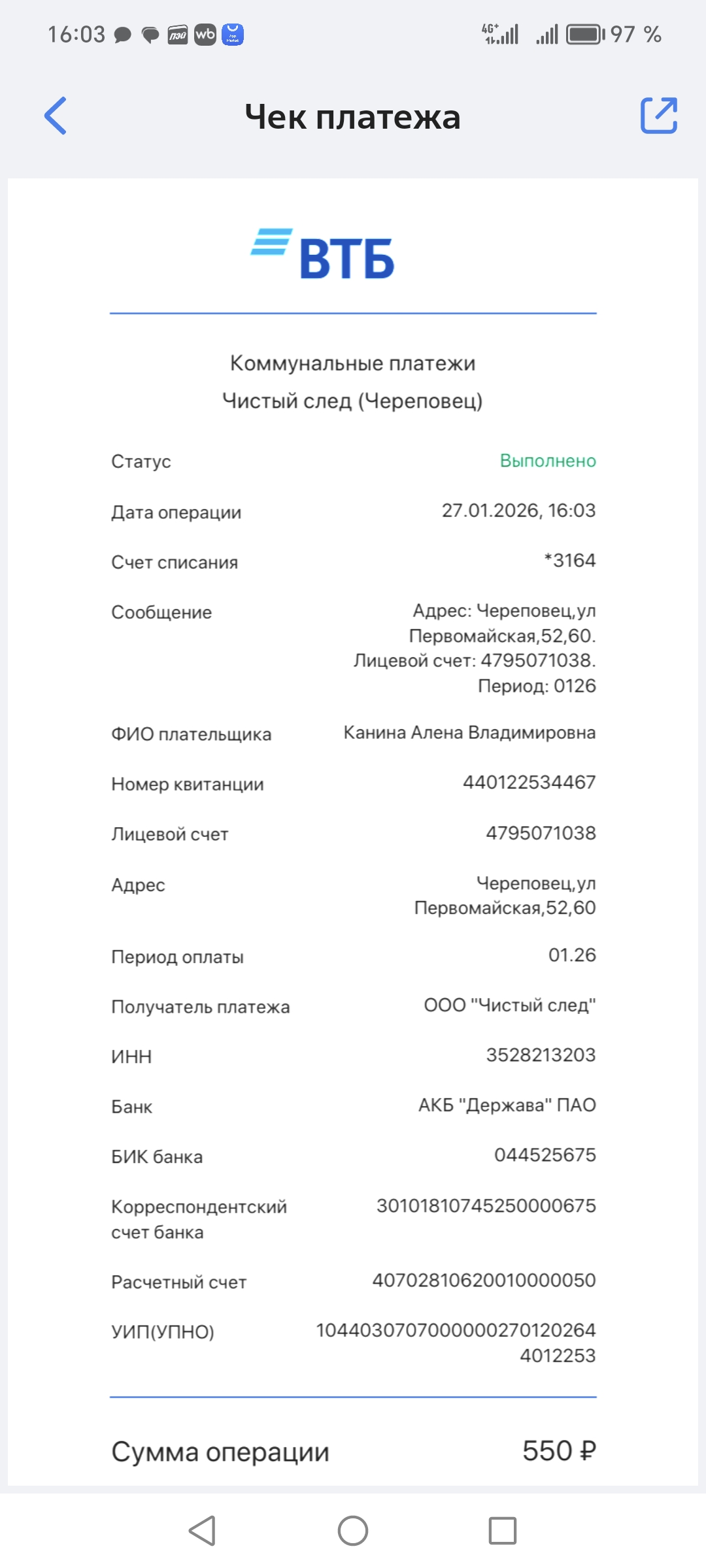Viewport: 706px width, 1568px height.
Task: Tap the system home button
Action: (353, 1530)
